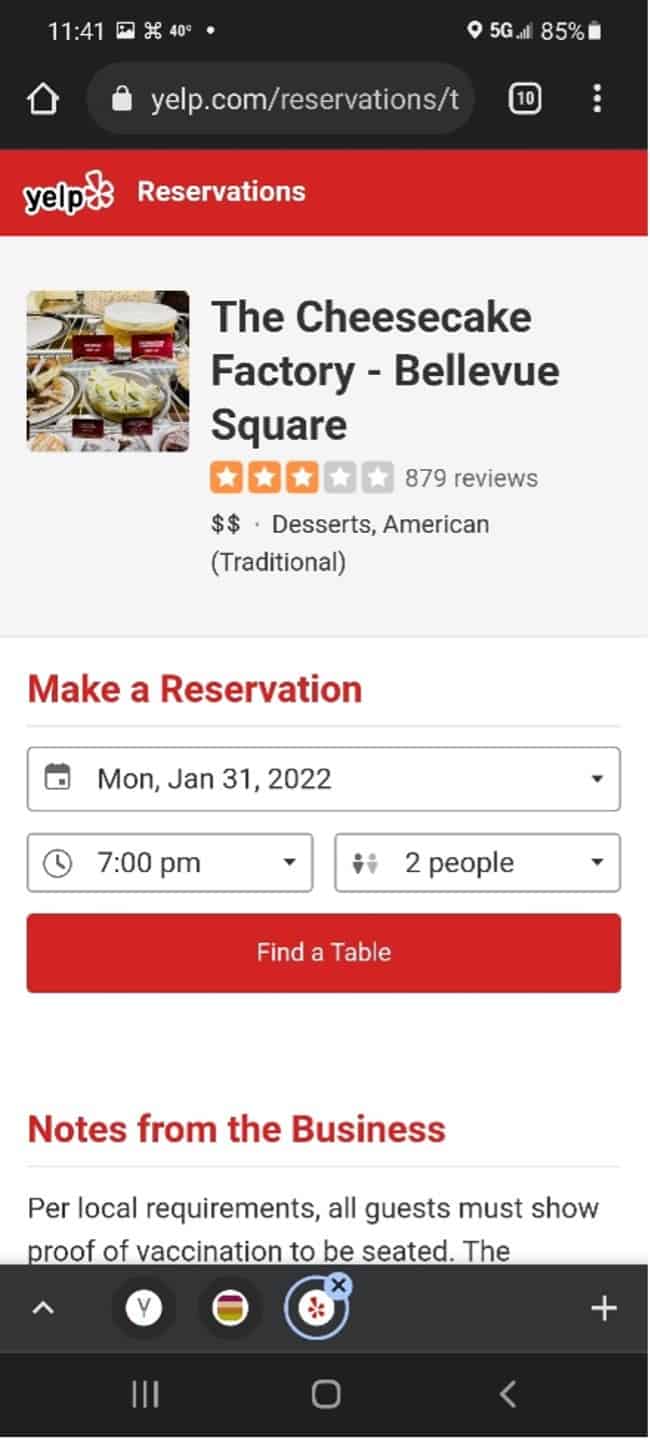
Task: Change the reservation date Mon, Jan 31, 2022
Action: coord(324,779)
